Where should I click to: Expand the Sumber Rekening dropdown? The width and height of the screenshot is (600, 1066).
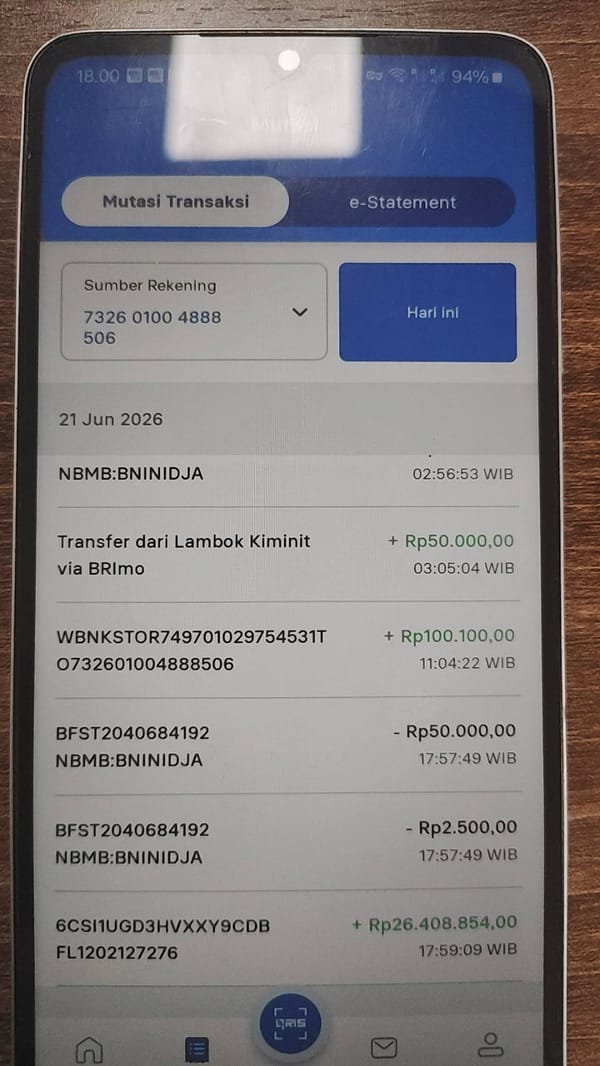point(194,311)
